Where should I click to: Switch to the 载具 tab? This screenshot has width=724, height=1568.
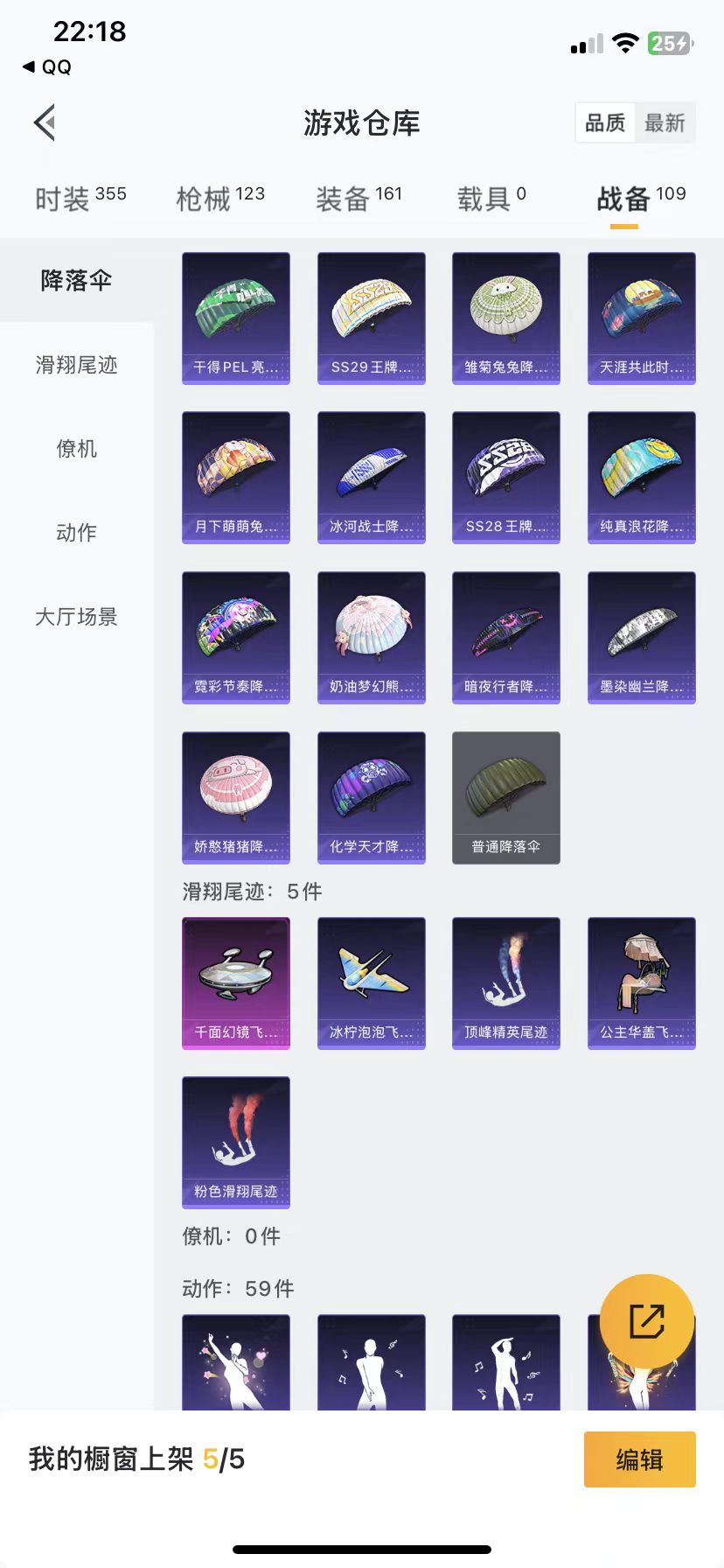(491, 199)
